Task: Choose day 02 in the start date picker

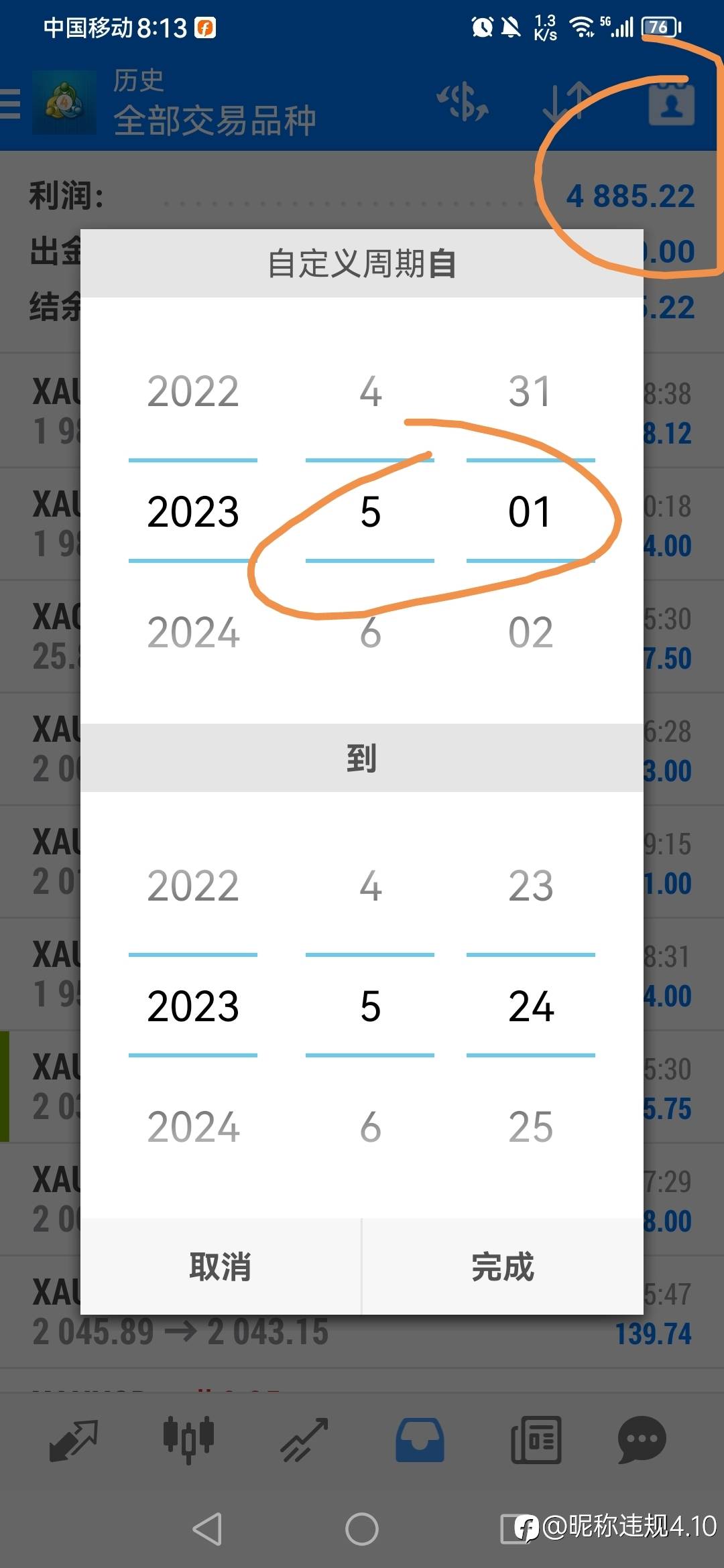Action: coord(530,633)
